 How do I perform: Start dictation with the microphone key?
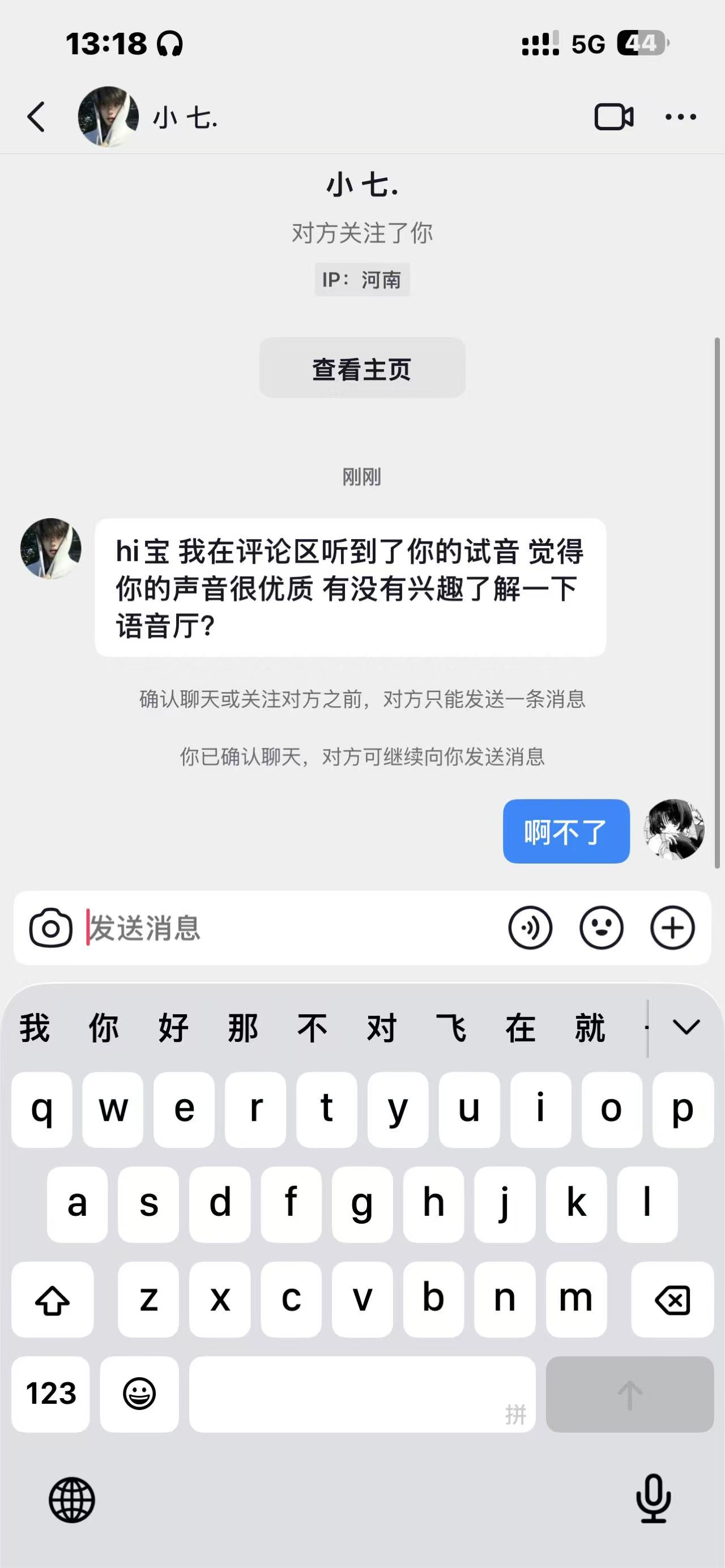653,1498
